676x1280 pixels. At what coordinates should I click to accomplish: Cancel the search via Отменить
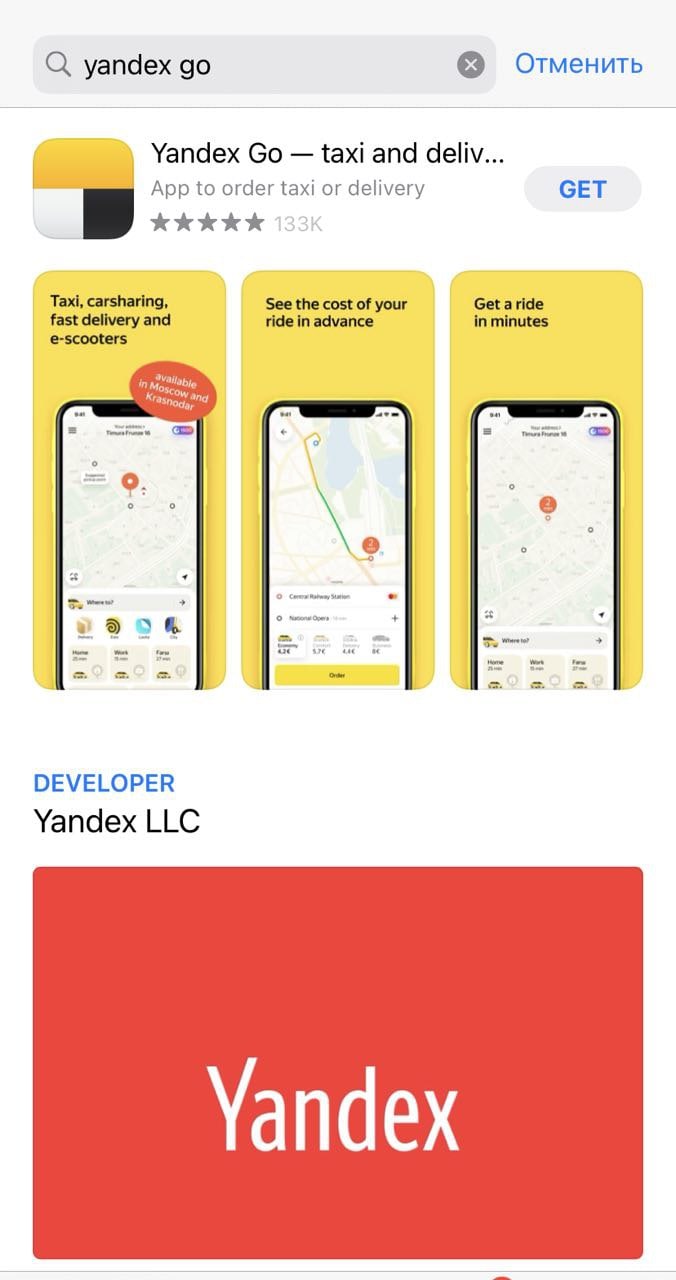click(578, 64)
